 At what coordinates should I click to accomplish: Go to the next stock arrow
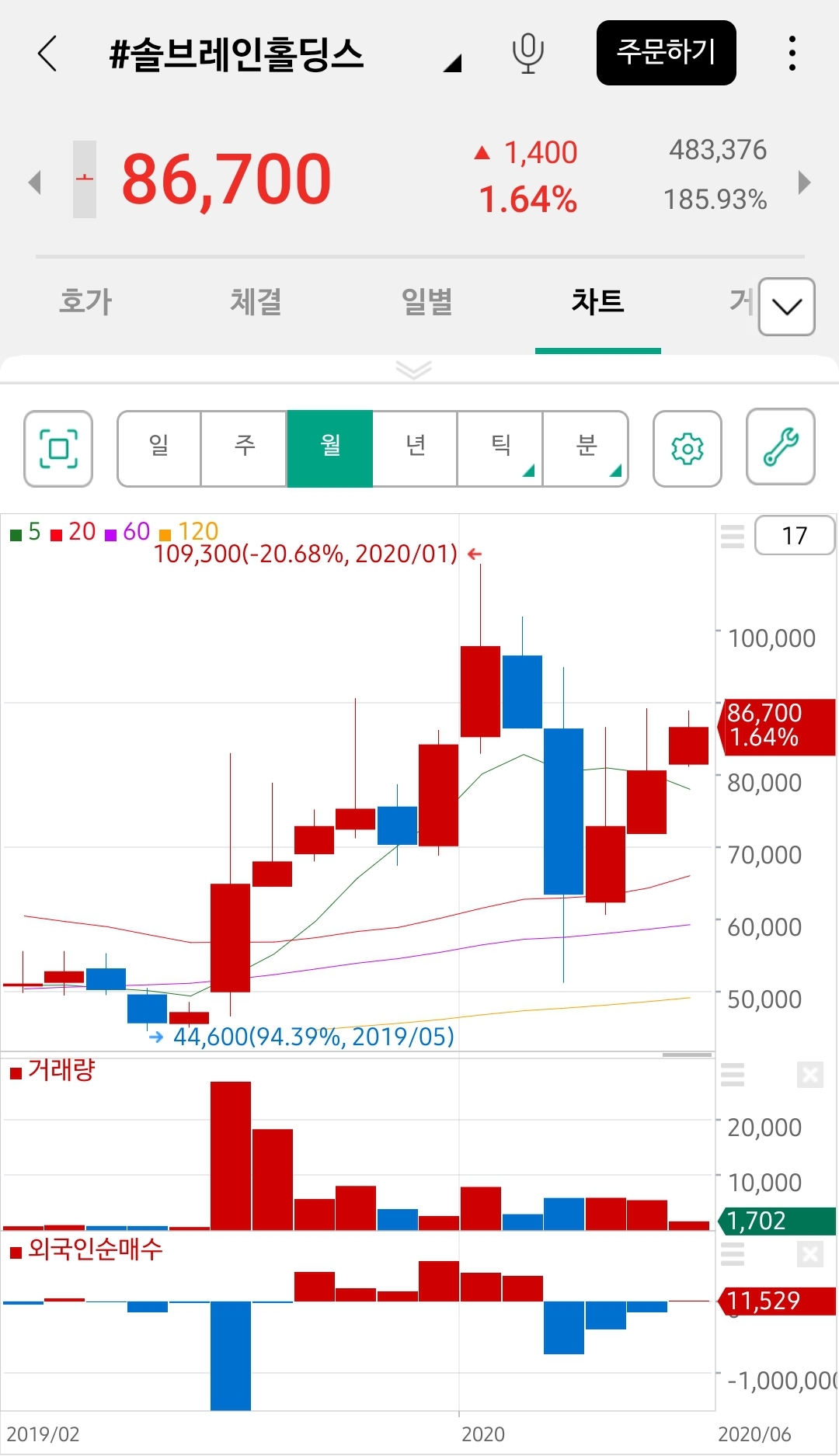pos(805,182)
